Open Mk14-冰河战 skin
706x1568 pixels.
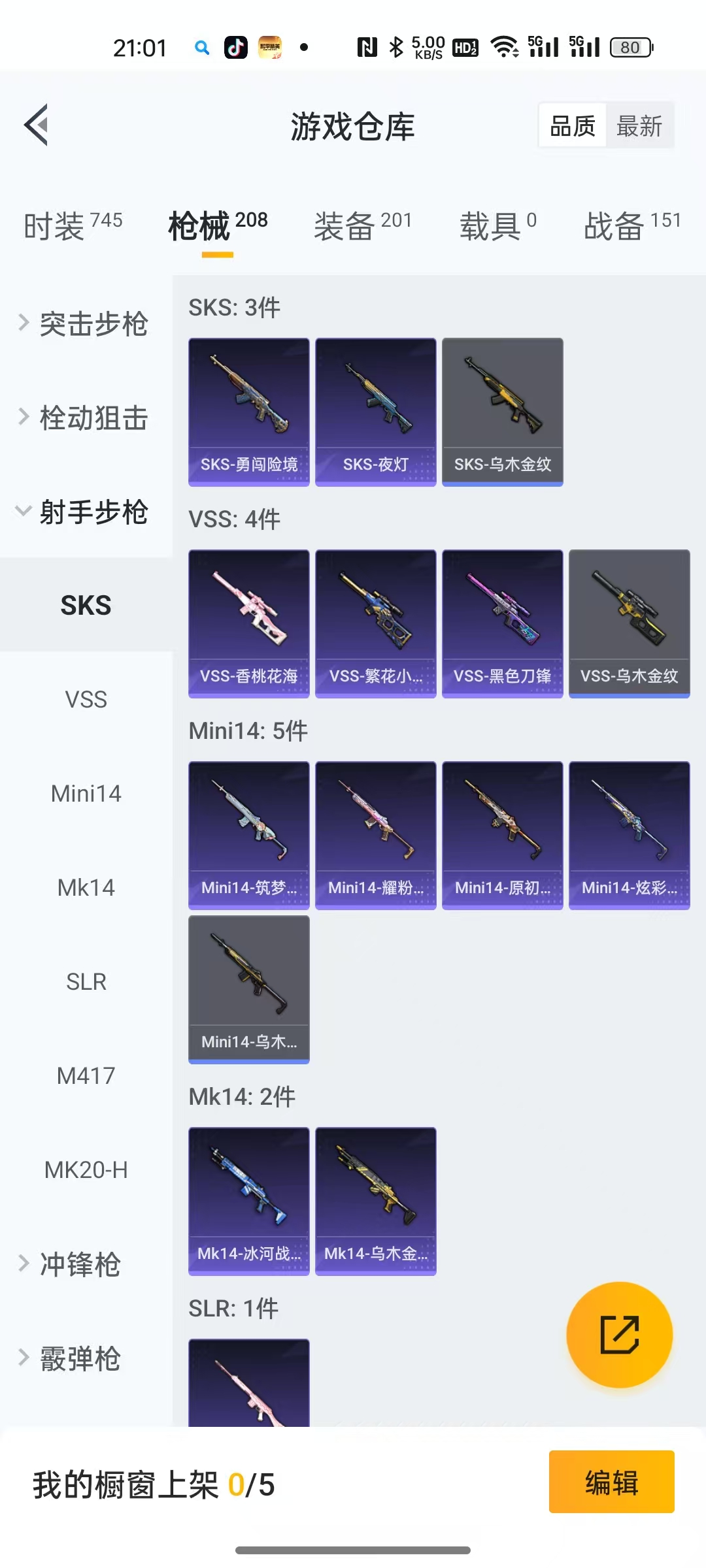click(x=248, y=1201)
